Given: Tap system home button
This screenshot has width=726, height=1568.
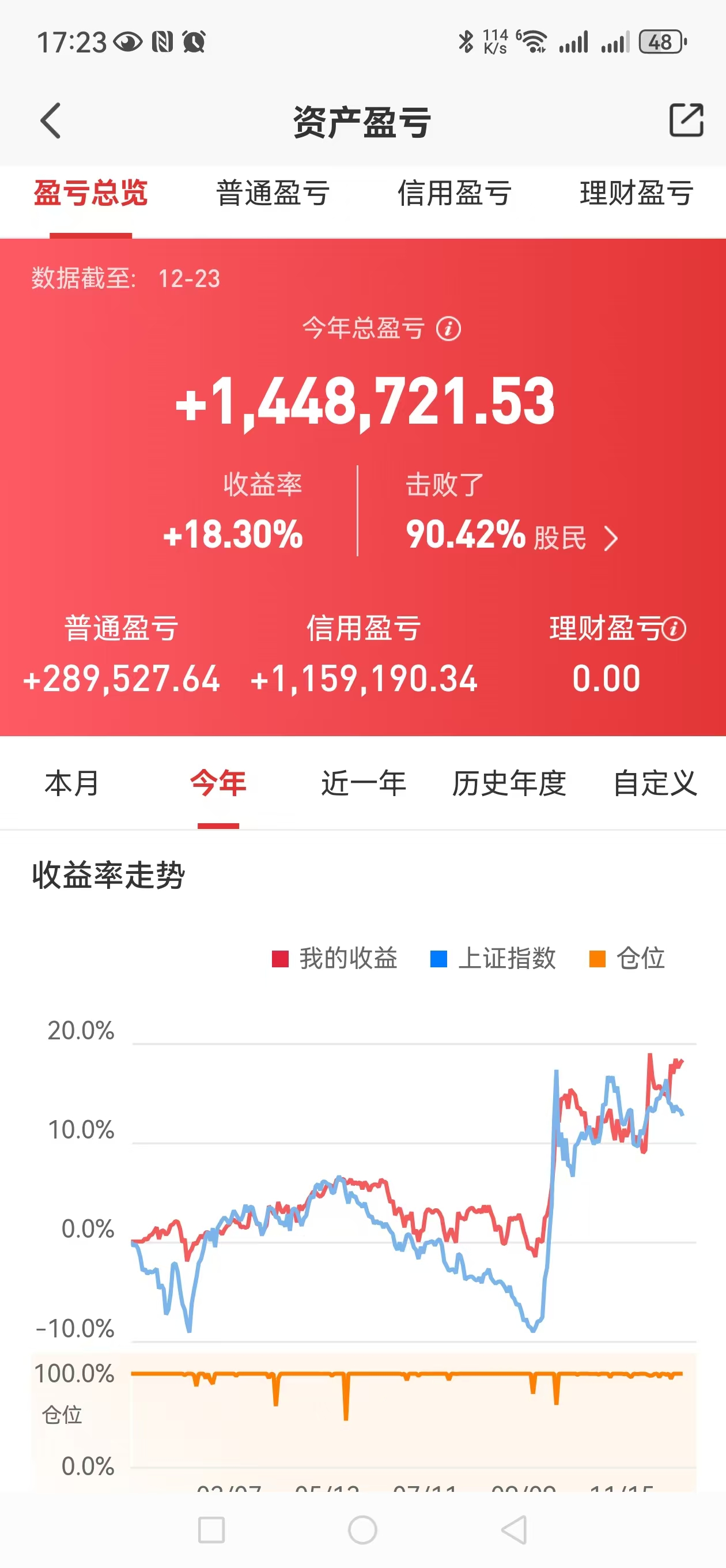Looking at the screenshot, I should [x=362, y=1529].
